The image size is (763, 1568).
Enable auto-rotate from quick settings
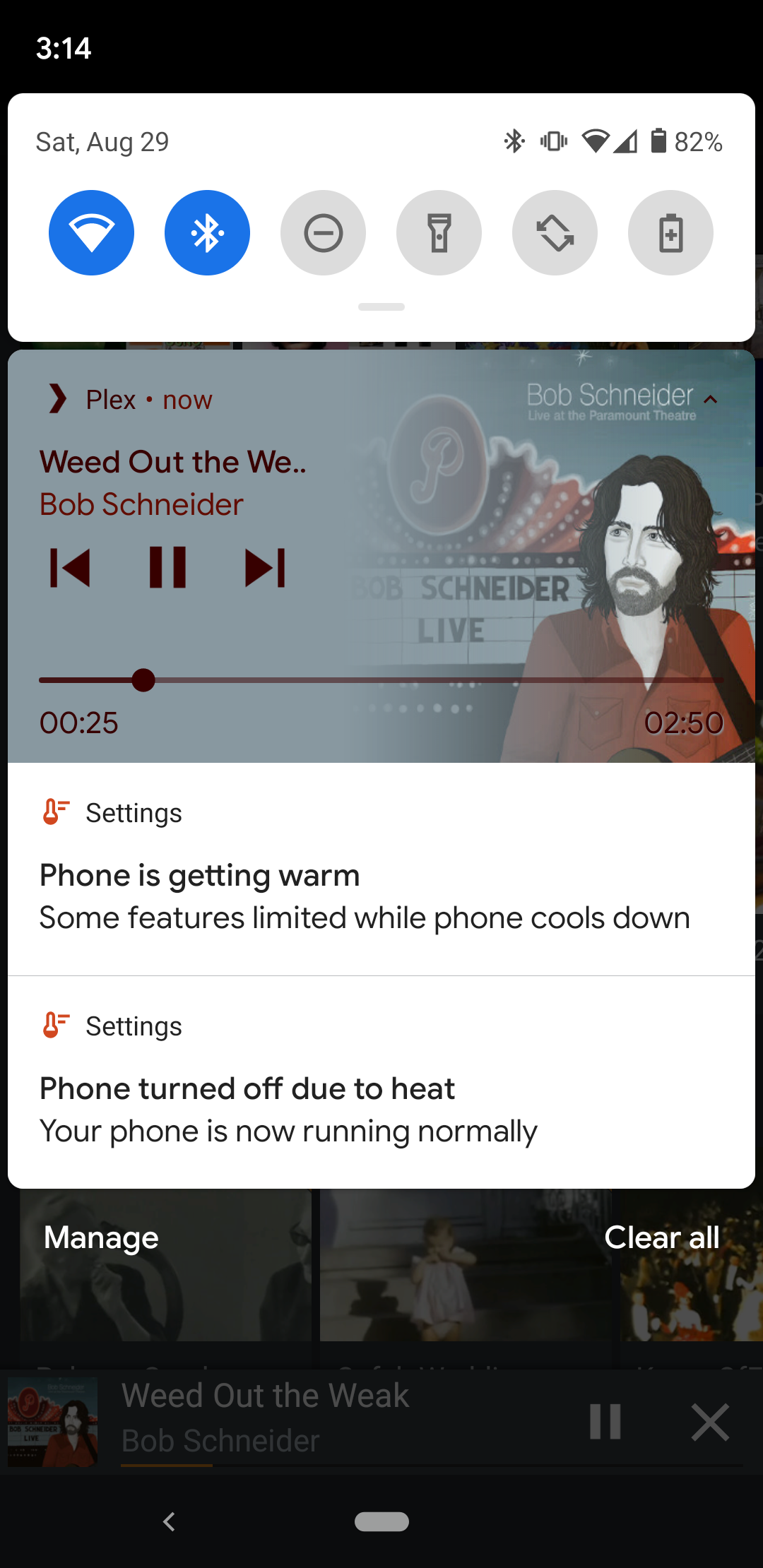coord(555,232)
